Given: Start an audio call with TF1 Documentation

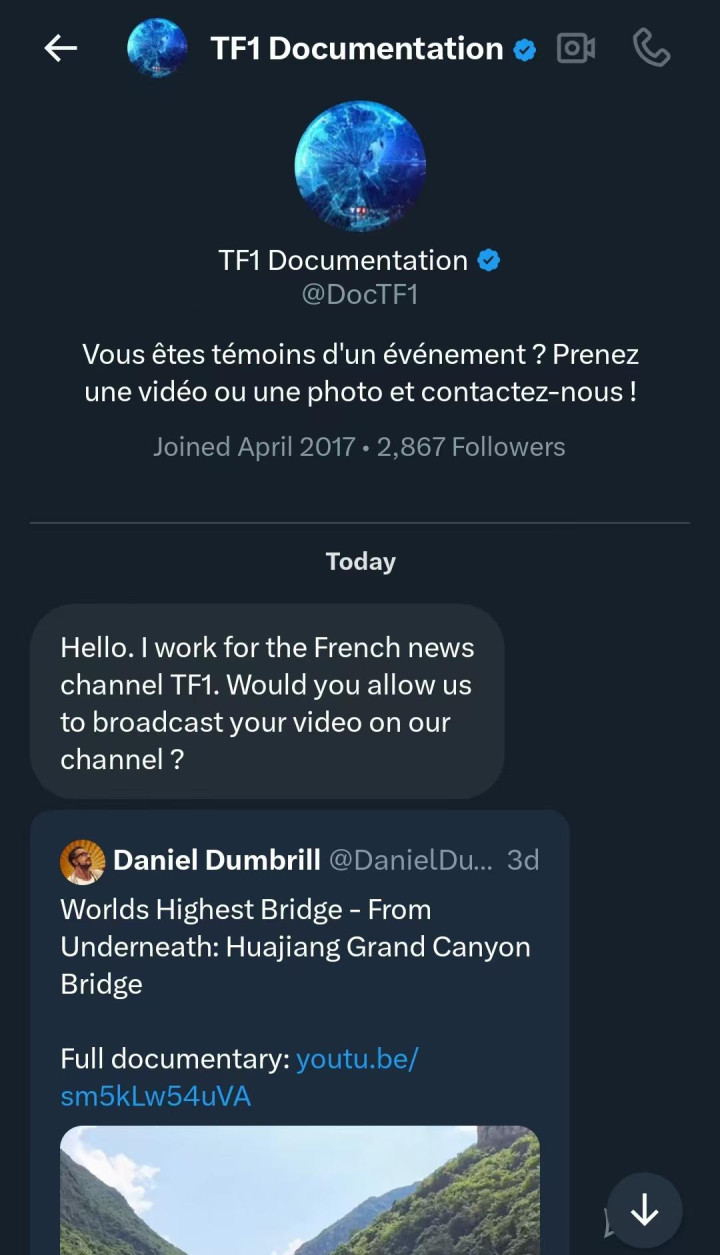Looking at the screenshot, I should point(651,48).
